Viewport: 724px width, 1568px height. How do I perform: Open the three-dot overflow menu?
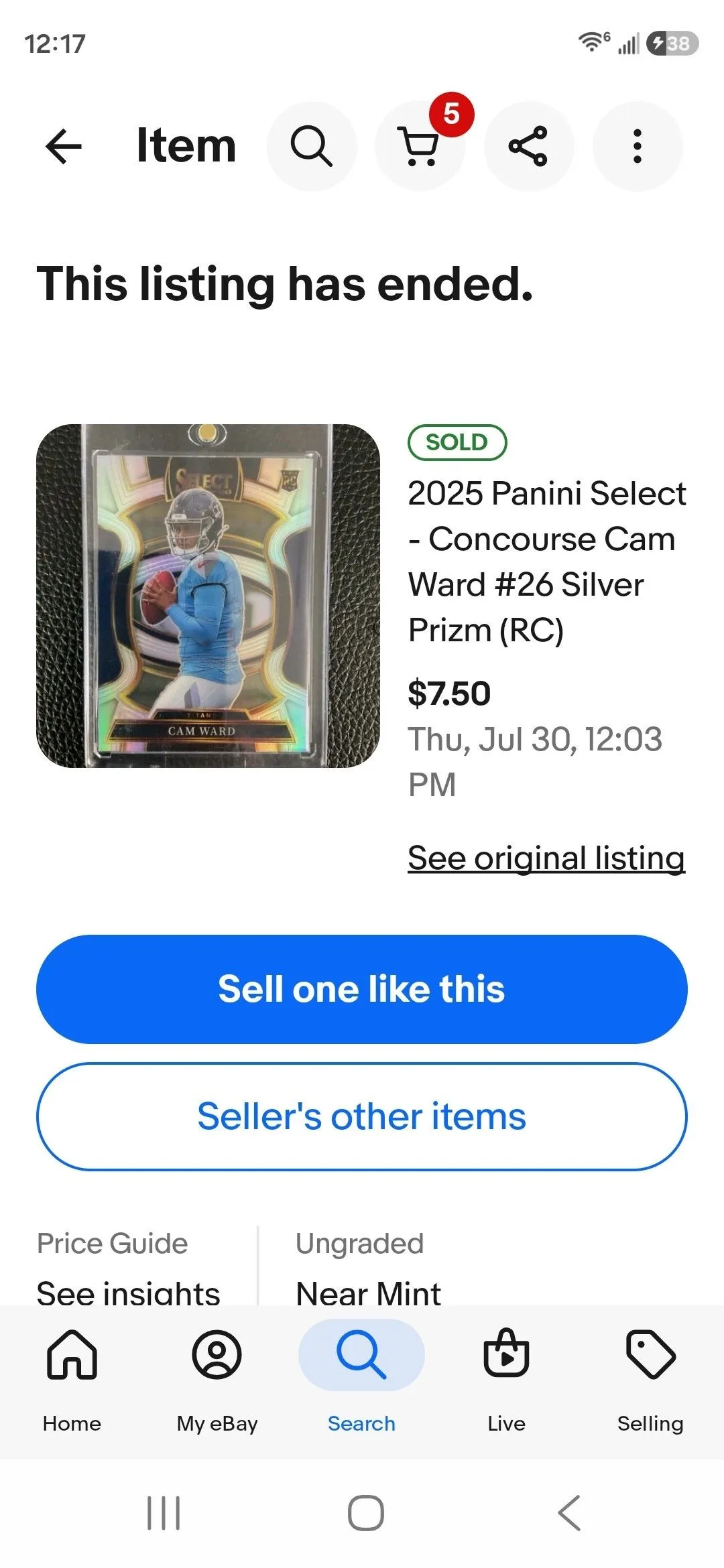coord(638,146)
